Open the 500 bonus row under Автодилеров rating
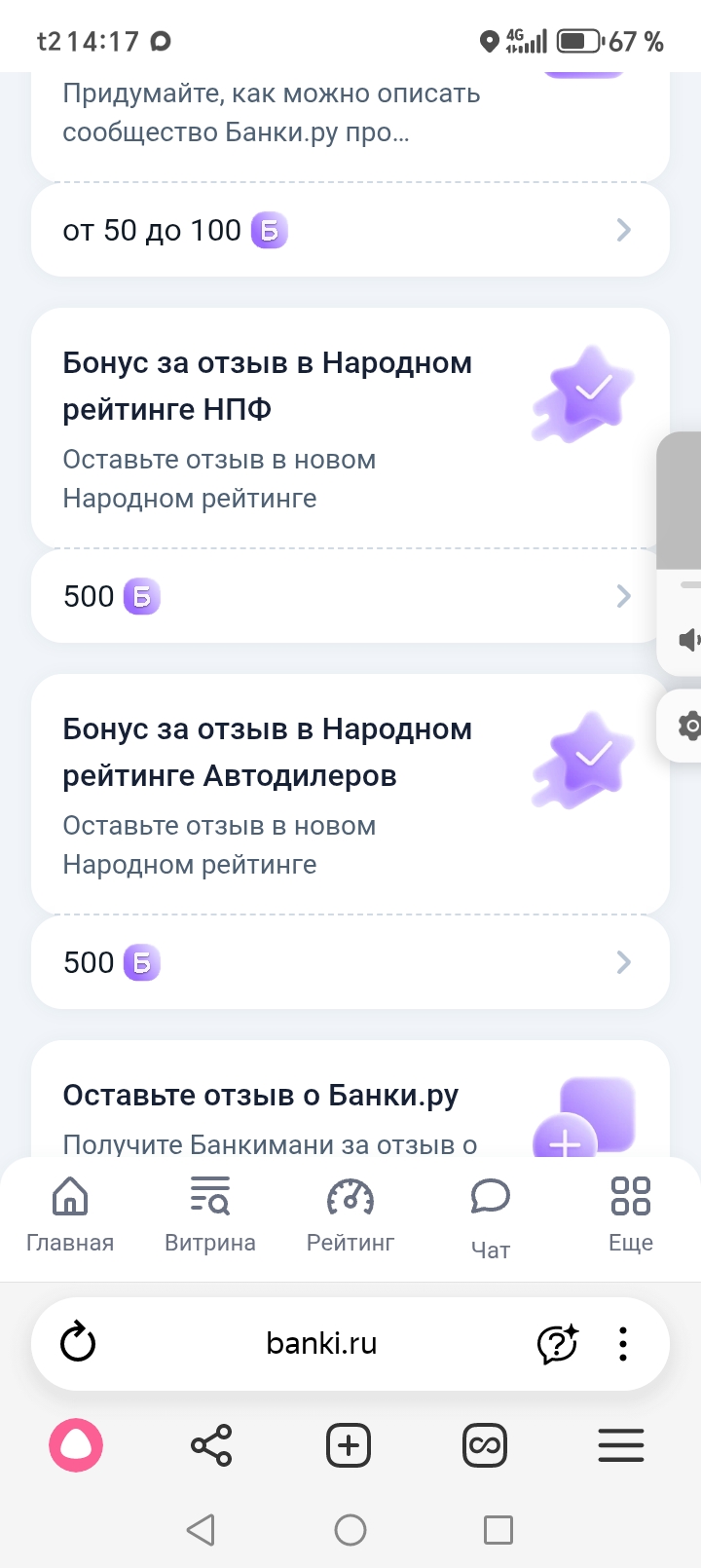The width and height of the screenshot is (701, 1568). pyautogui.click(x=350, y=962)
